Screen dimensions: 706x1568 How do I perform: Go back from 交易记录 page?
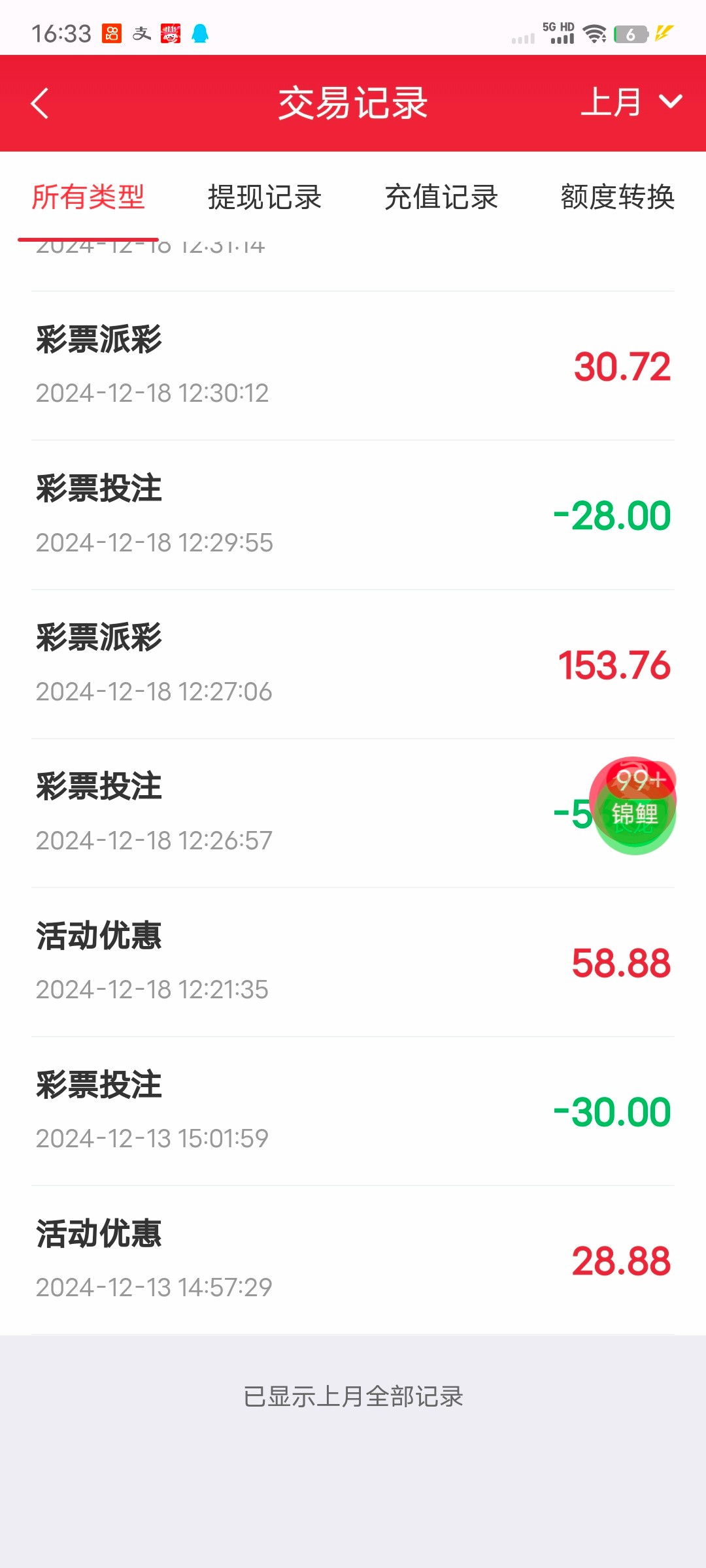pyautogui.click(x=40, y=103)
